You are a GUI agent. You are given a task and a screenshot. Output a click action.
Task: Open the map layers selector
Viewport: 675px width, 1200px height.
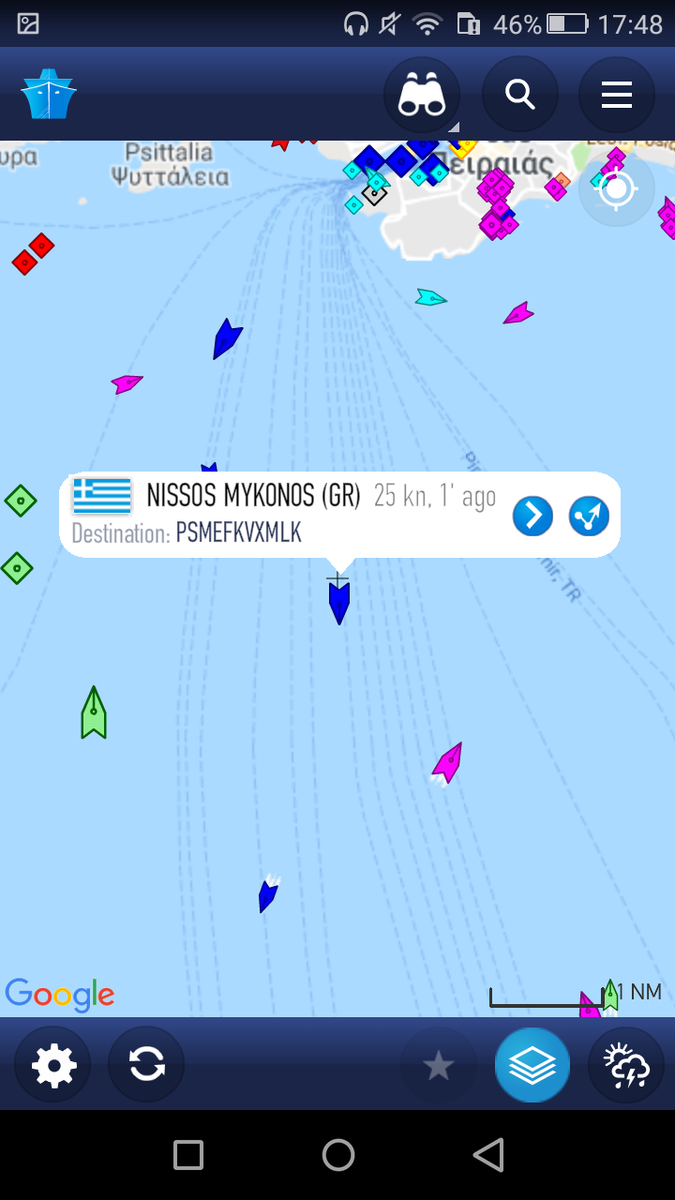tap(532, 1067)
